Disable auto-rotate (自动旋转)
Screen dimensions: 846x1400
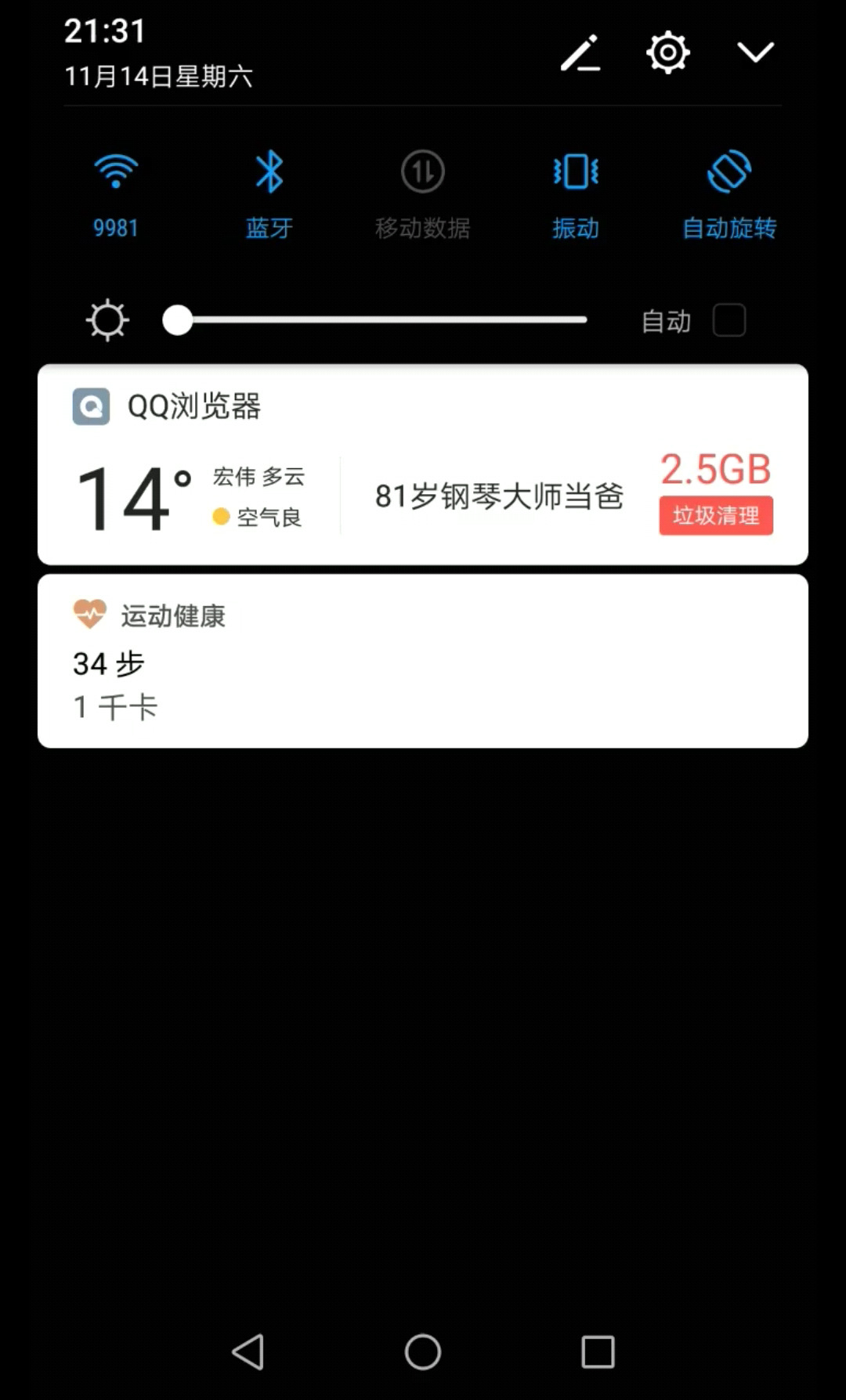pos(728,172)
